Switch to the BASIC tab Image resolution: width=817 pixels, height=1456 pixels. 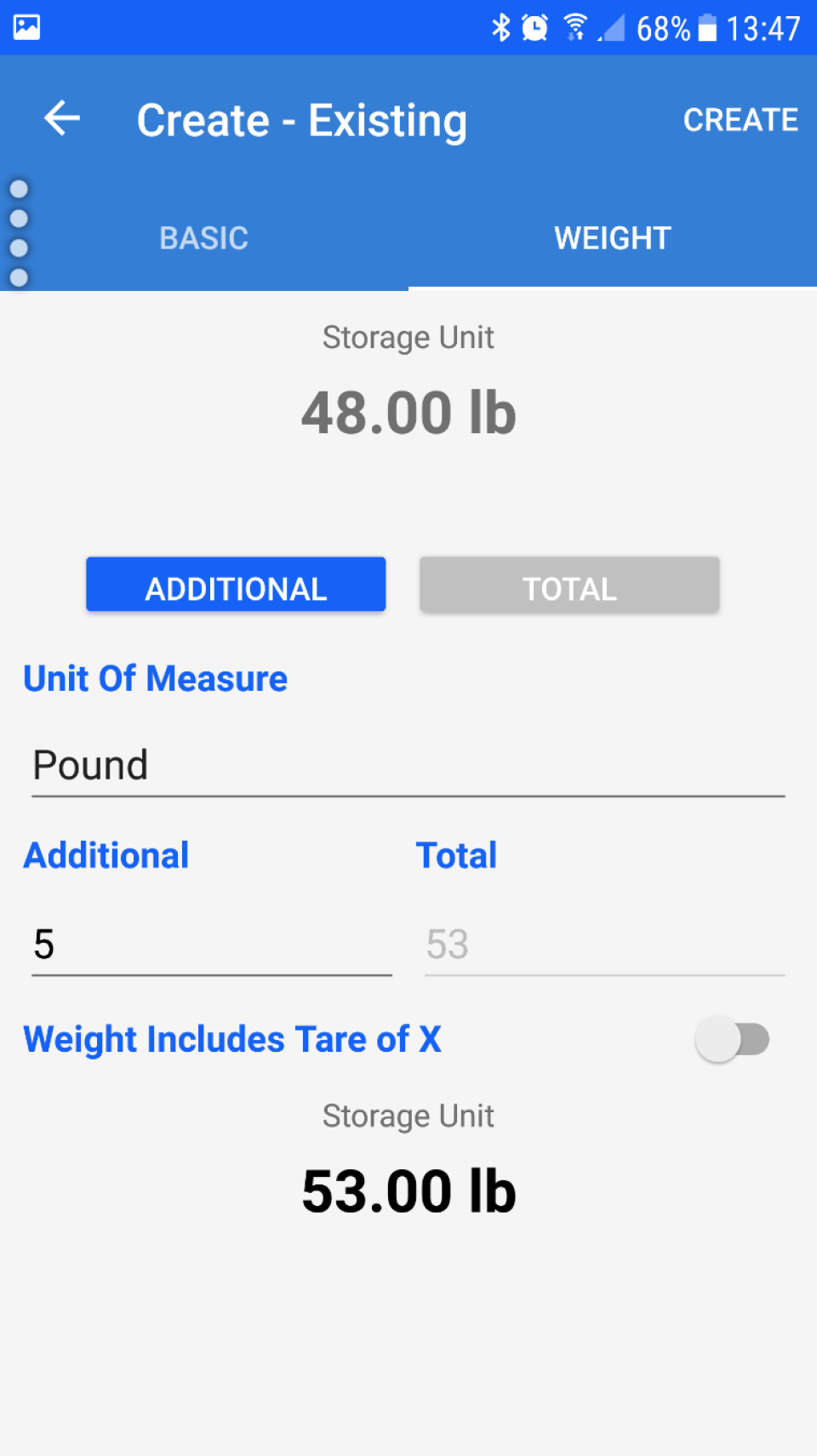click(203, 238)
